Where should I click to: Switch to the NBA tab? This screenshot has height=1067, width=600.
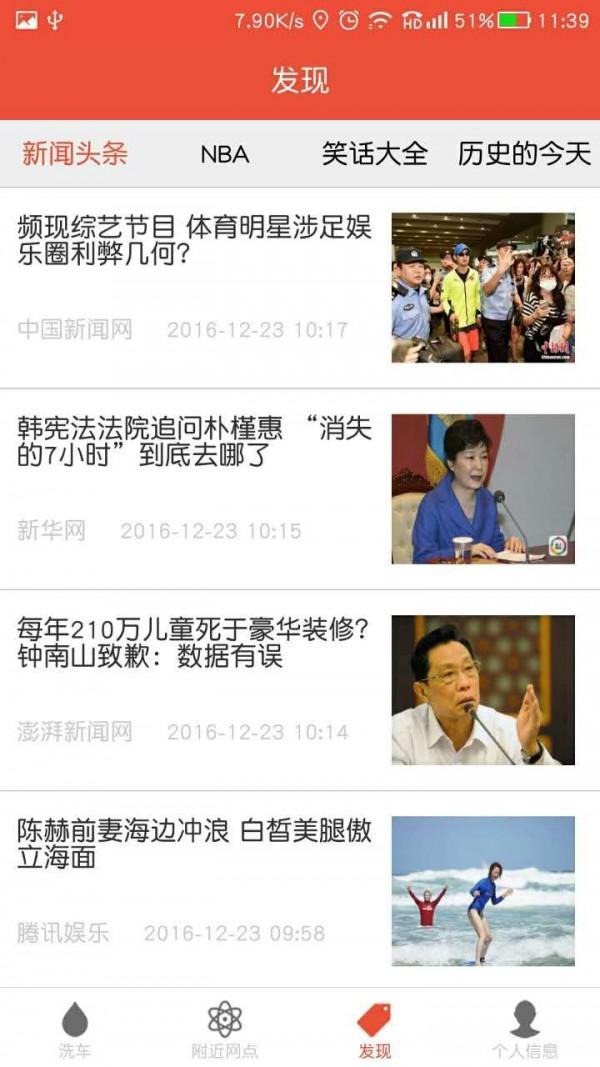coord(224,154)
